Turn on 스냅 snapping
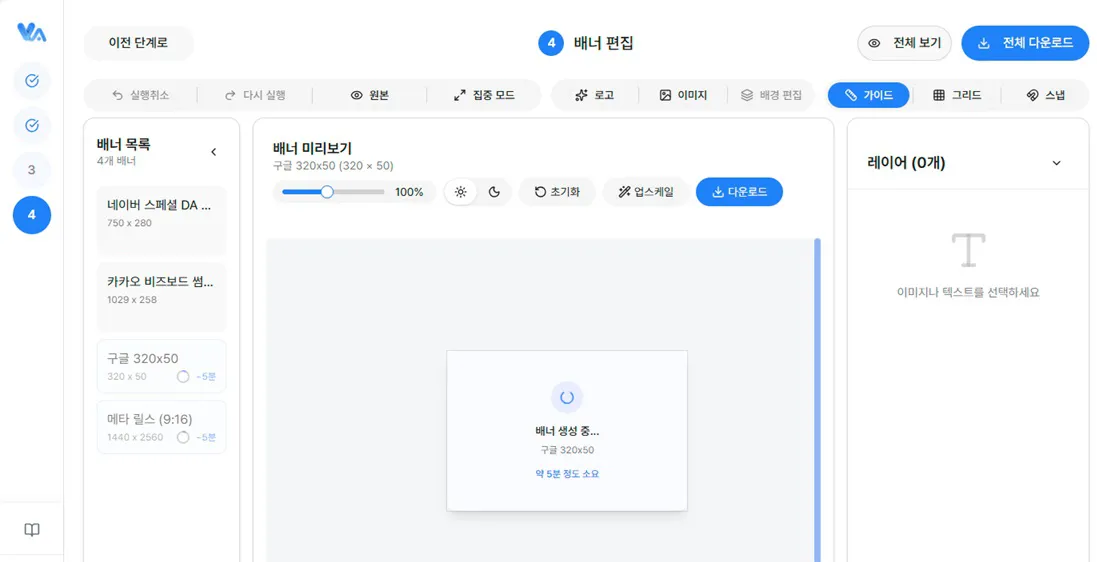The width and height of the screenshot is (1097, 562). (1045, 95)
